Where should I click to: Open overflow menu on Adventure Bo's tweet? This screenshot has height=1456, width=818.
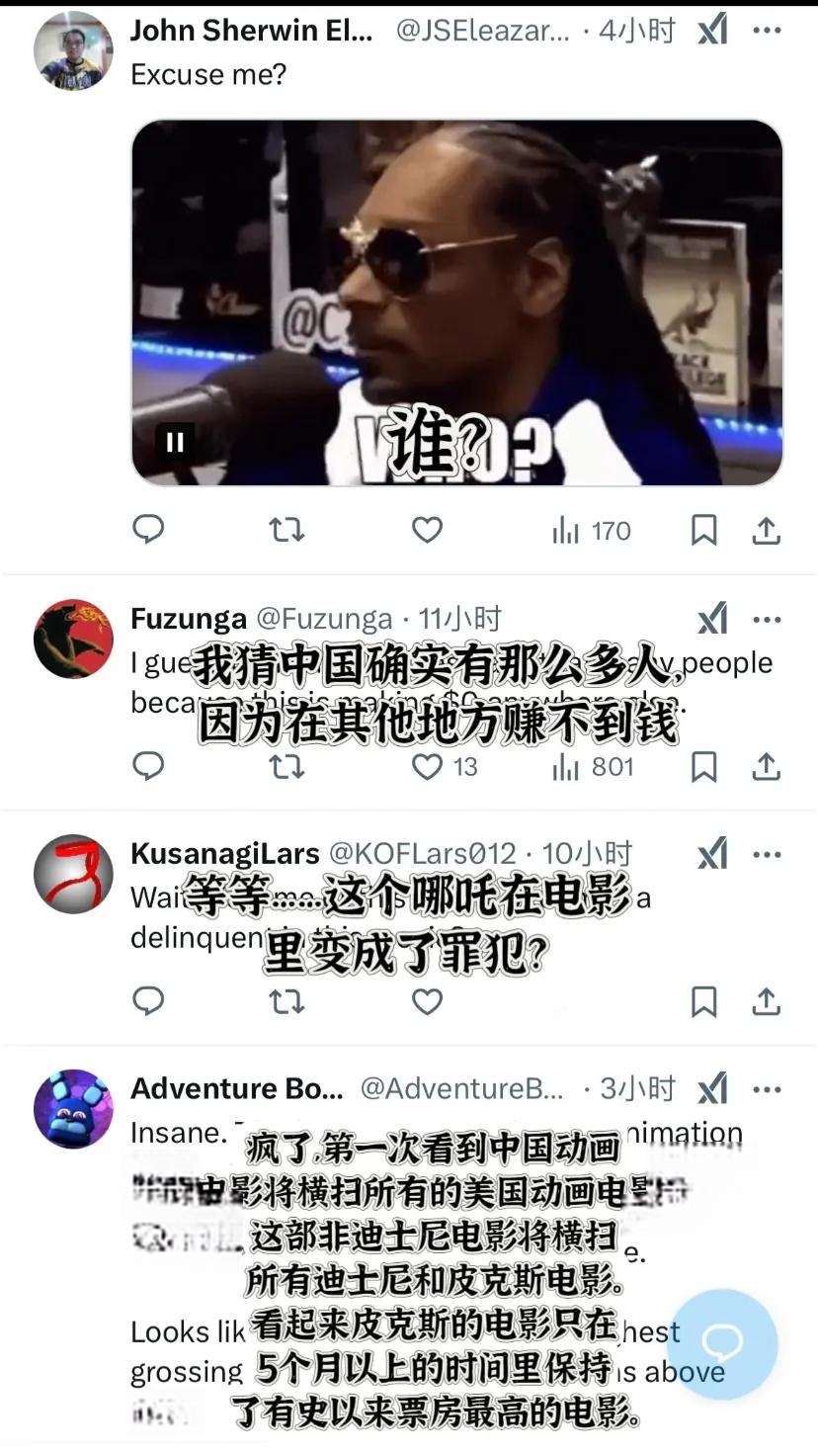coord(767,1089)
